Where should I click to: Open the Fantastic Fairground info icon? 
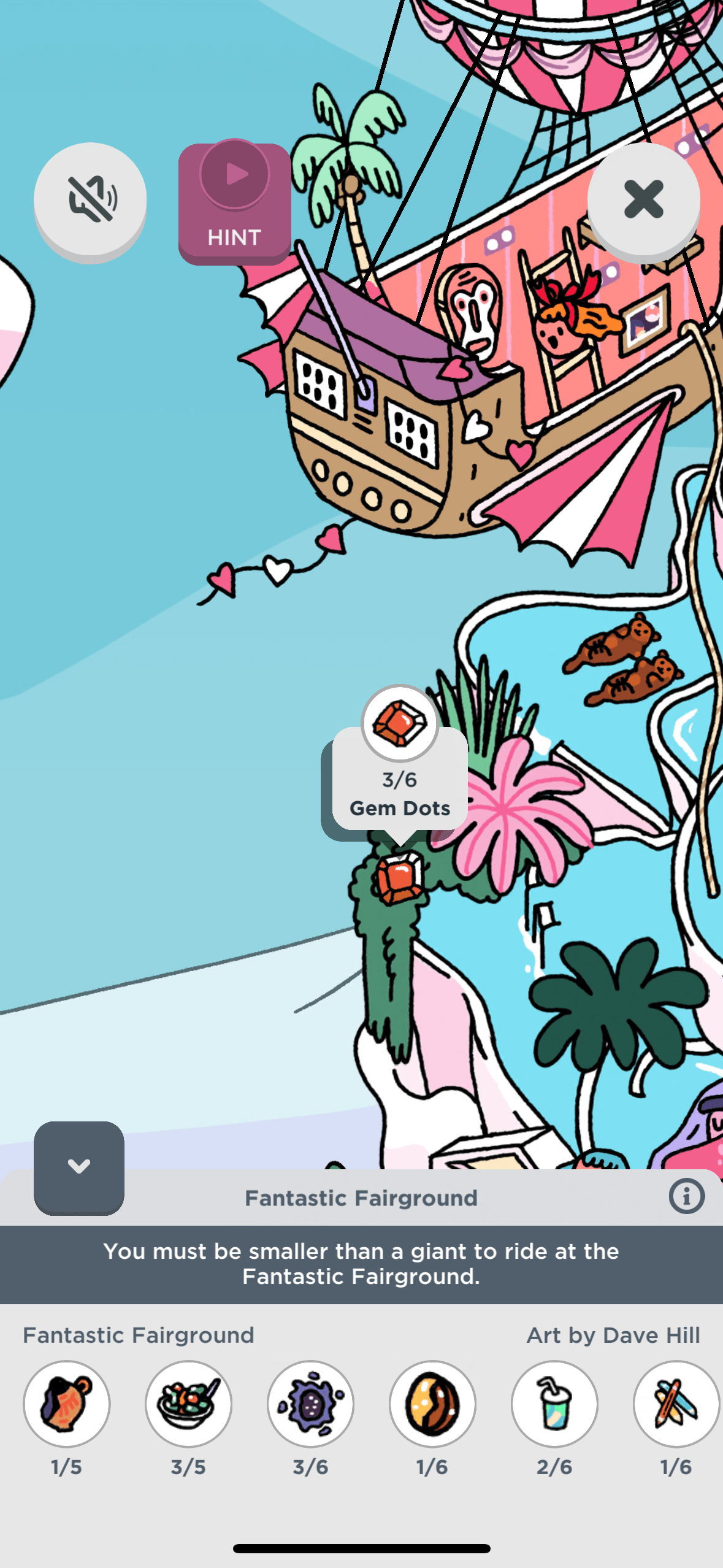[686, 1196]
